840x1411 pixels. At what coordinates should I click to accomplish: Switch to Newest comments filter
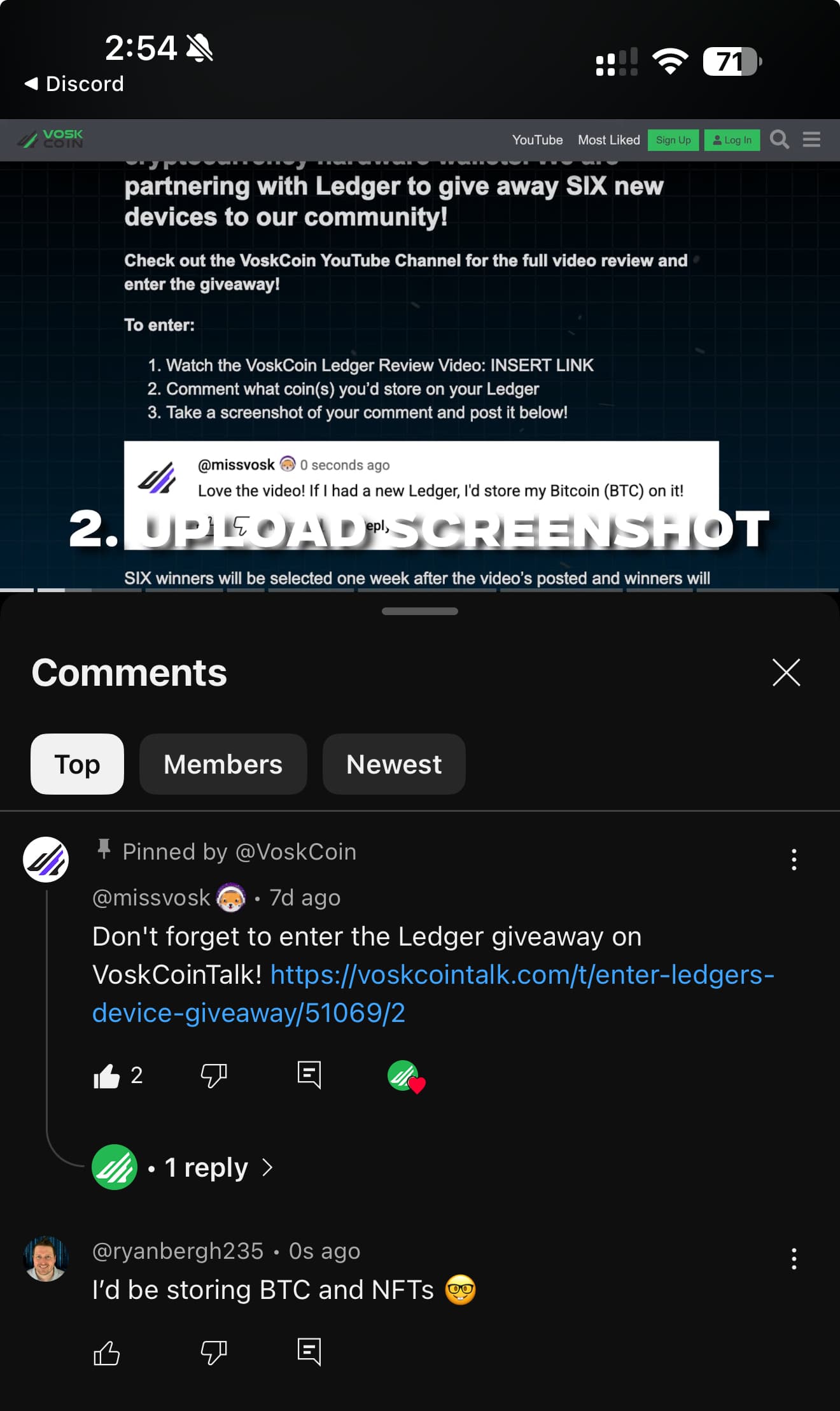click(x=394, y=764)
